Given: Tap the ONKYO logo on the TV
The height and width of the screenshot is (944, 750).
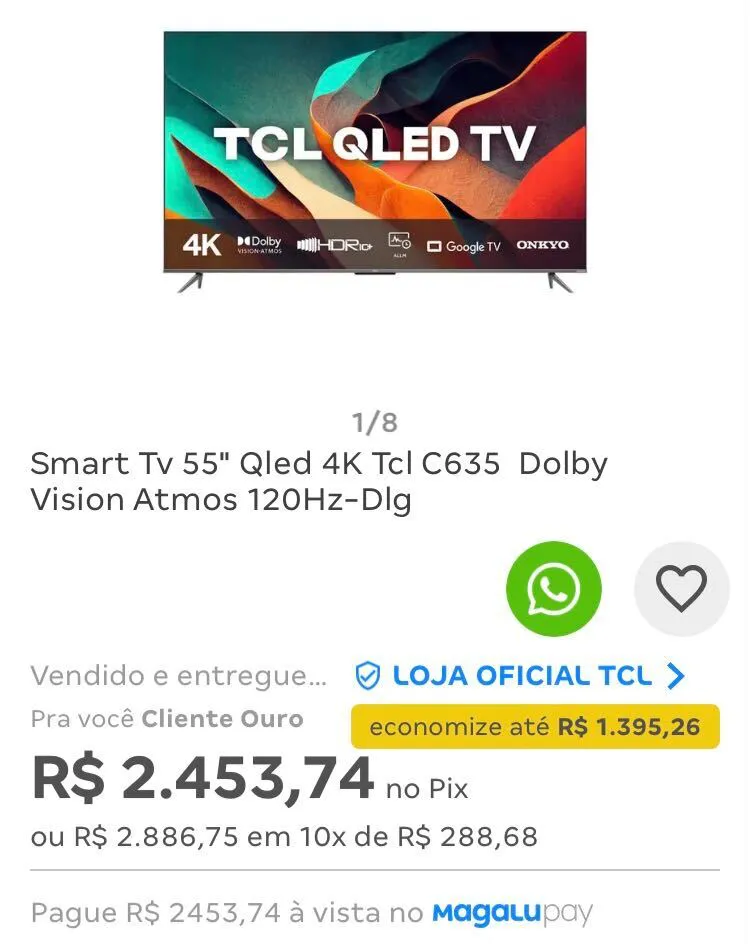Looking at the screenshot, I should [x=543, y=245].
